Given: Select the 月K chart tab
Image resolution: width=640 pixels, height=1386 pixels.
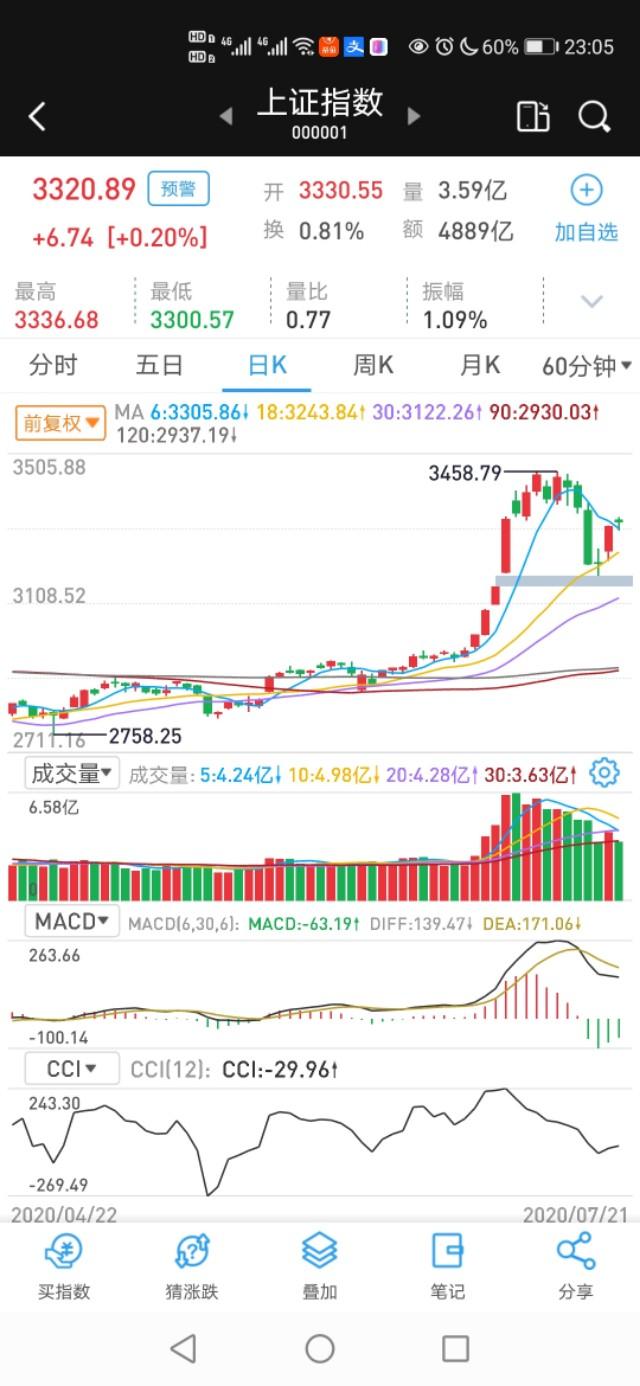Looking at the screenshot, I should (479, 365).
